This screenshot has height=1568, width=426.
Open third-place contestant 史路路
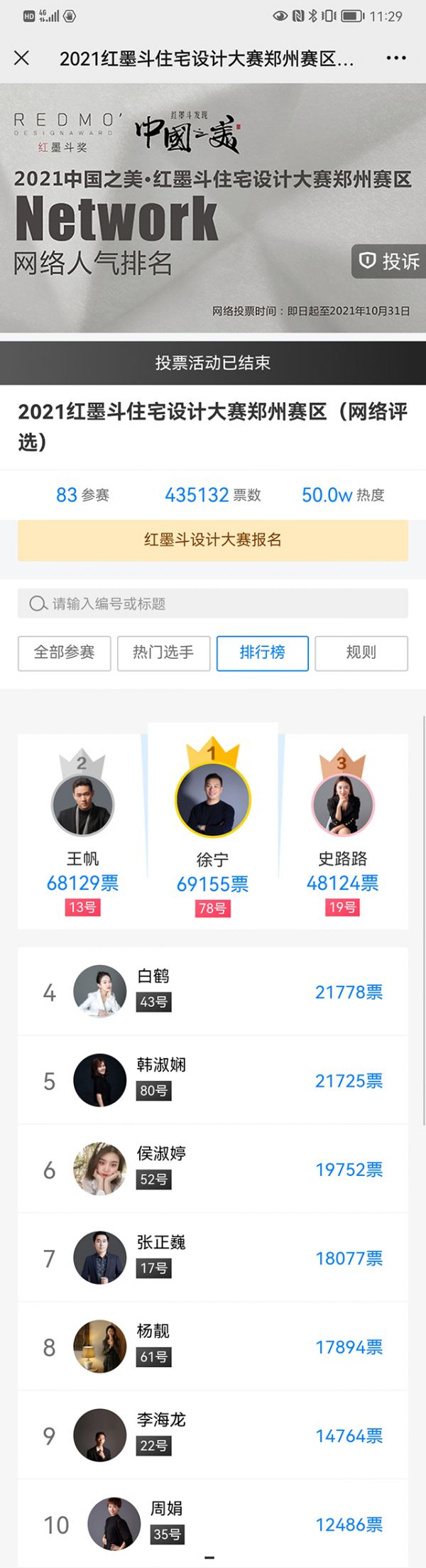coord(343,804)
